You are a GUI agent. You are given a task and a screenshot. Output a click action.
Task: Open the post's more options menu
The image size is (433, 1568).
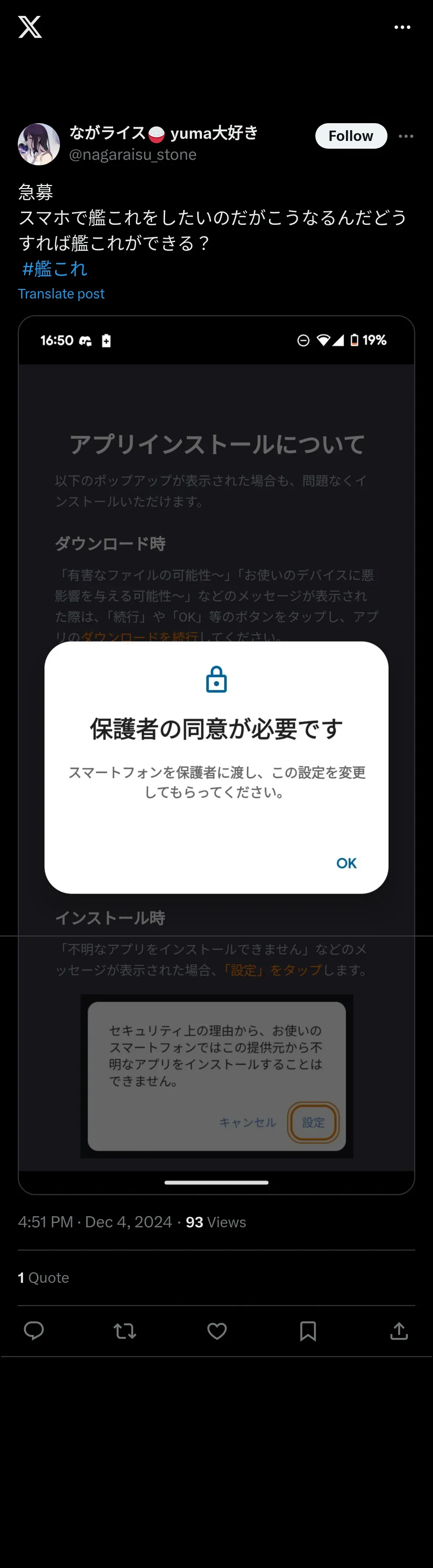(x=406, y=136)
